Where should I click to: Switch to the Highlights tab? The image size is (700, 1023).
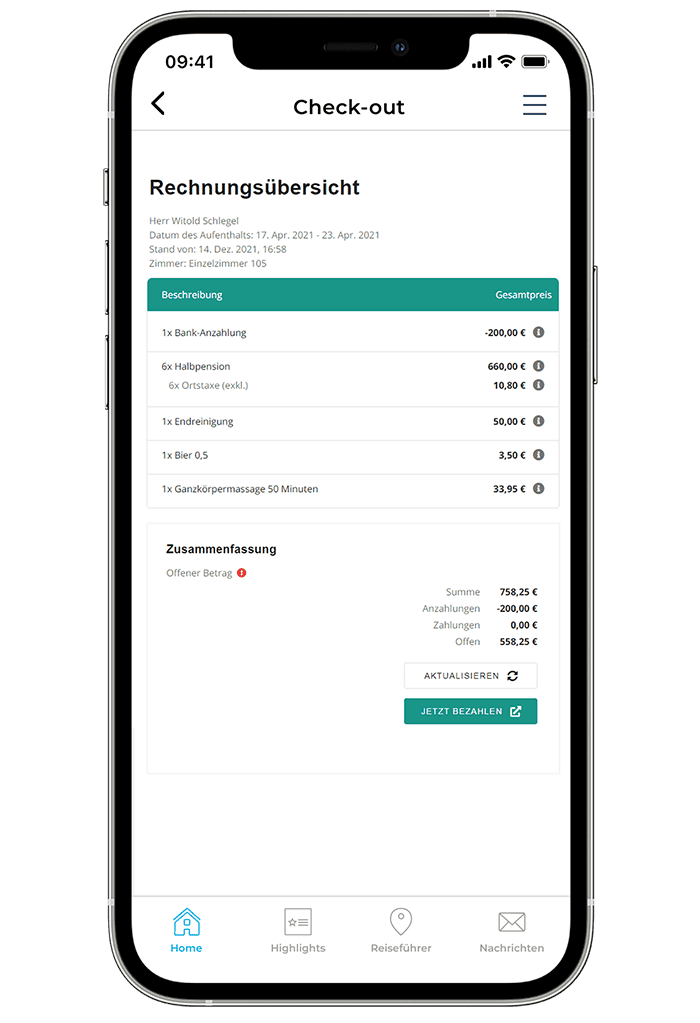click(298, 931)
